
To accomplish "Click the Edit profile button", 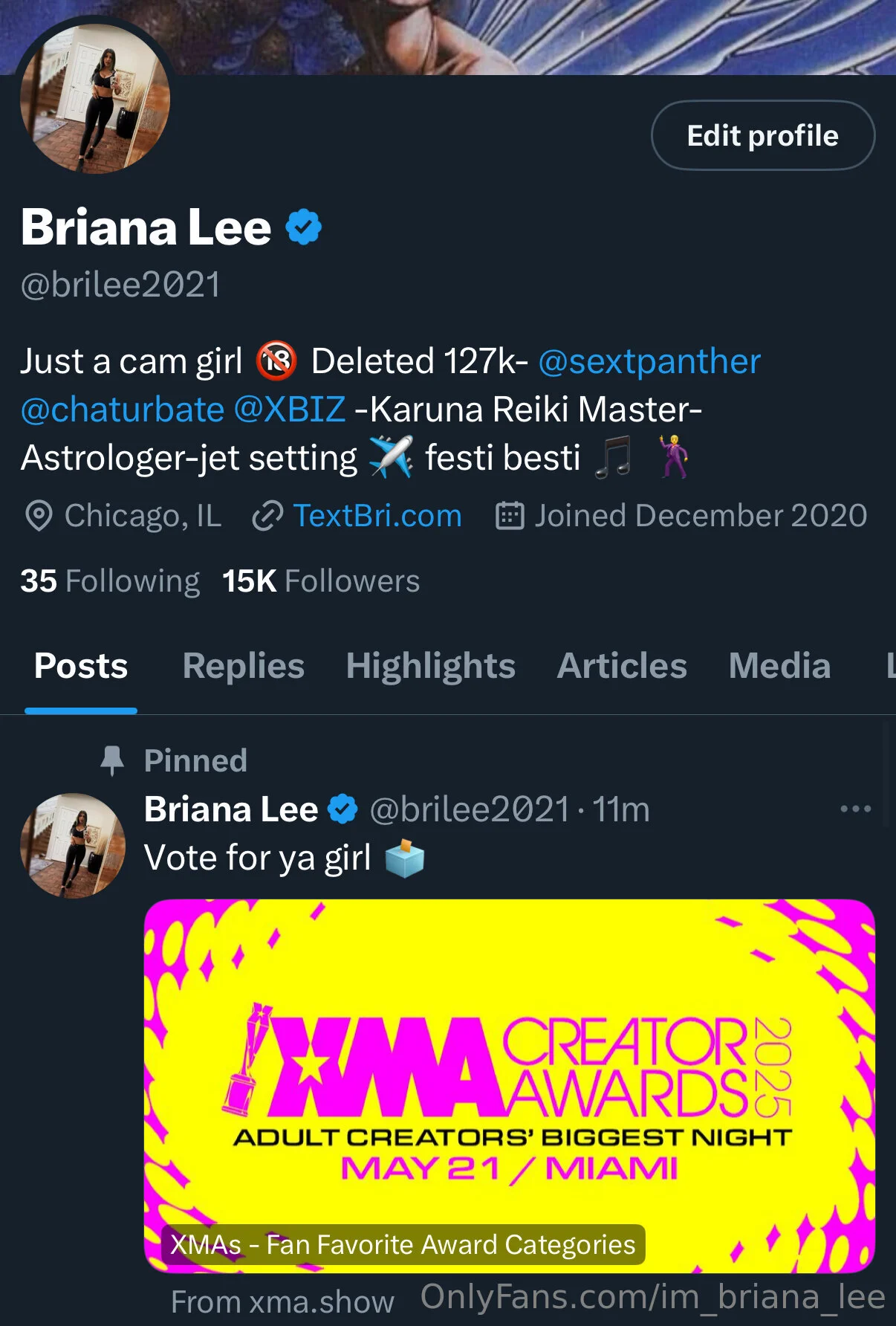I will (762, 135).
